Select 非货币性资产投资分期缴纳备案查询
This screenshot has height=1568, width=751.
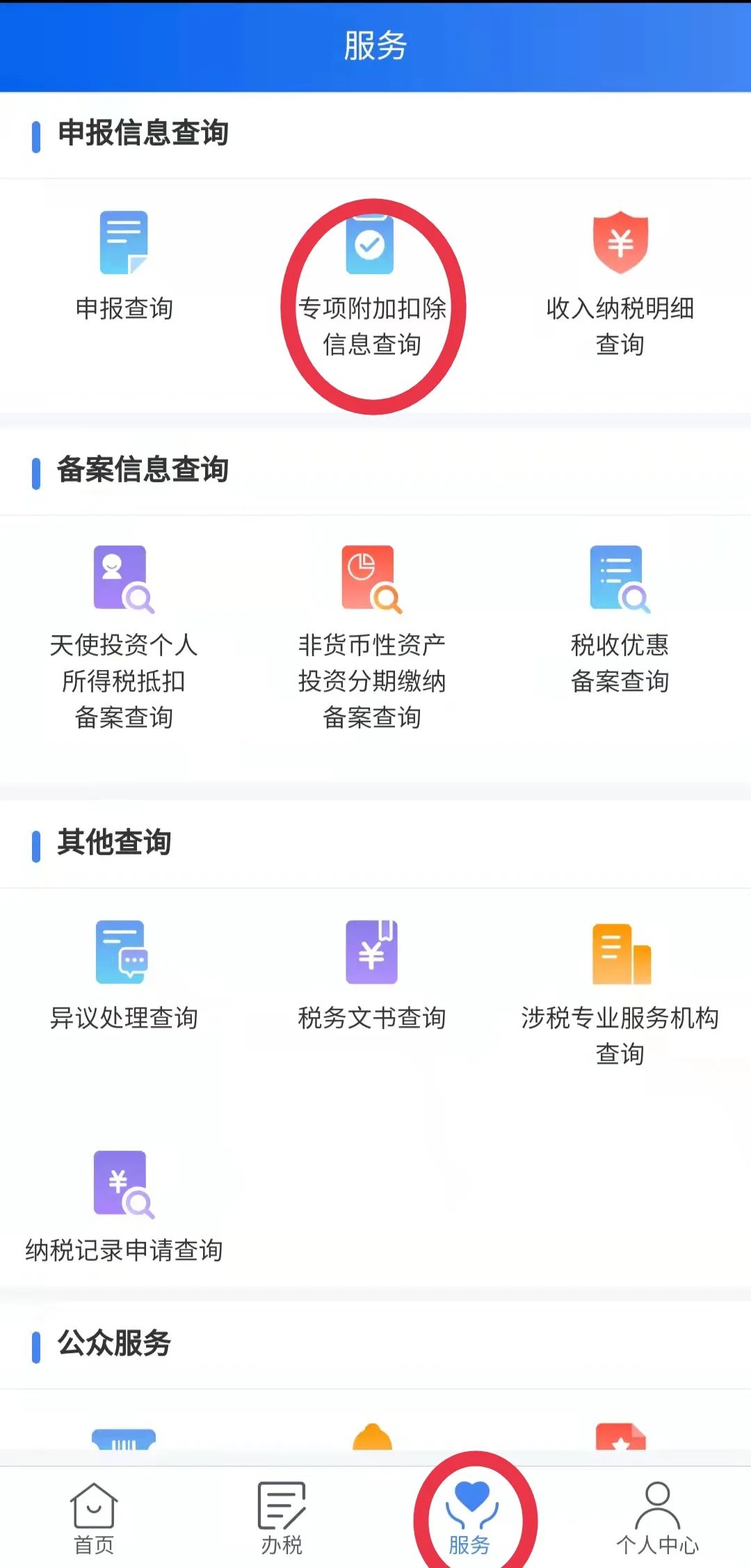(x=372, y=638)
